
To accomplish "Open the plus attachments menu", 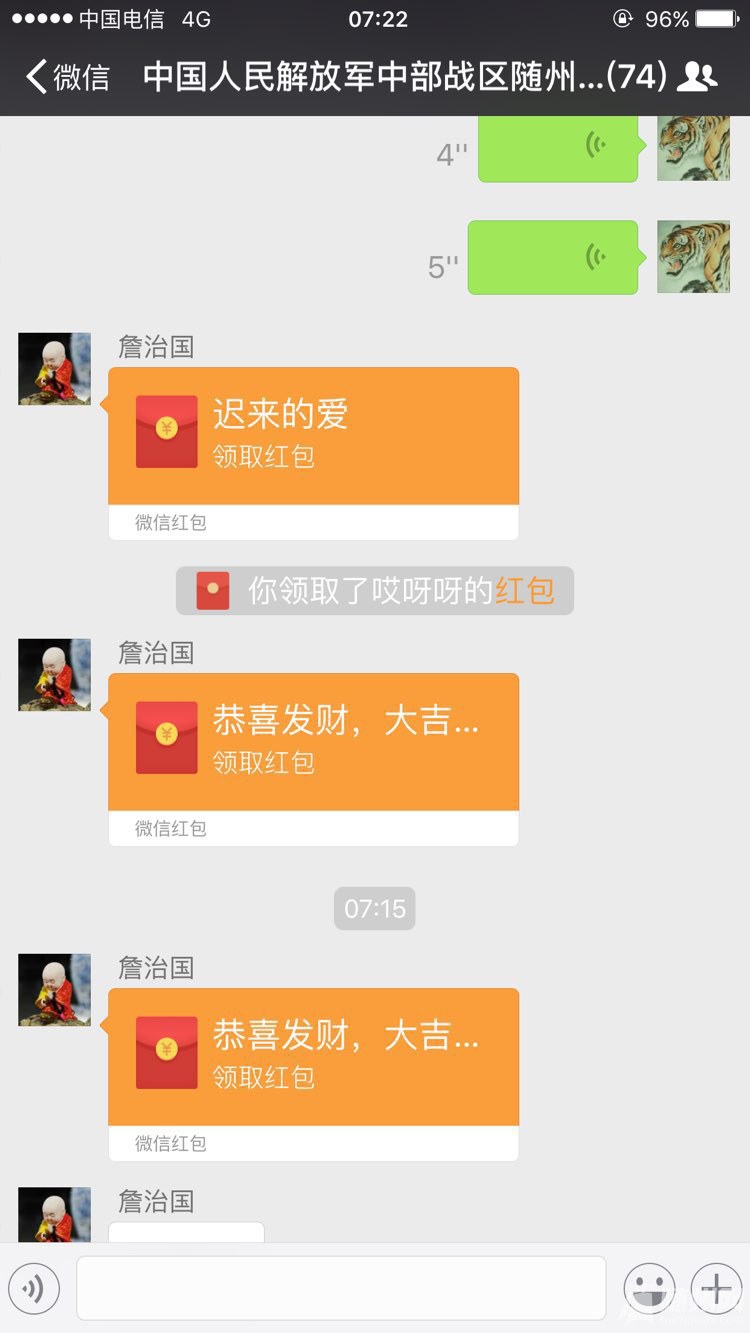I will [x=716, y=1289].
